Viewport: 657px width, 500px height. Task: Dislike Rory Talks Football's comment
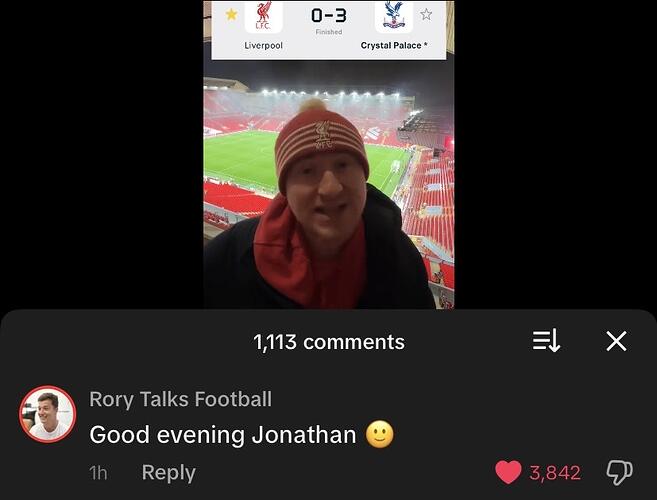(x=619, y=472)
